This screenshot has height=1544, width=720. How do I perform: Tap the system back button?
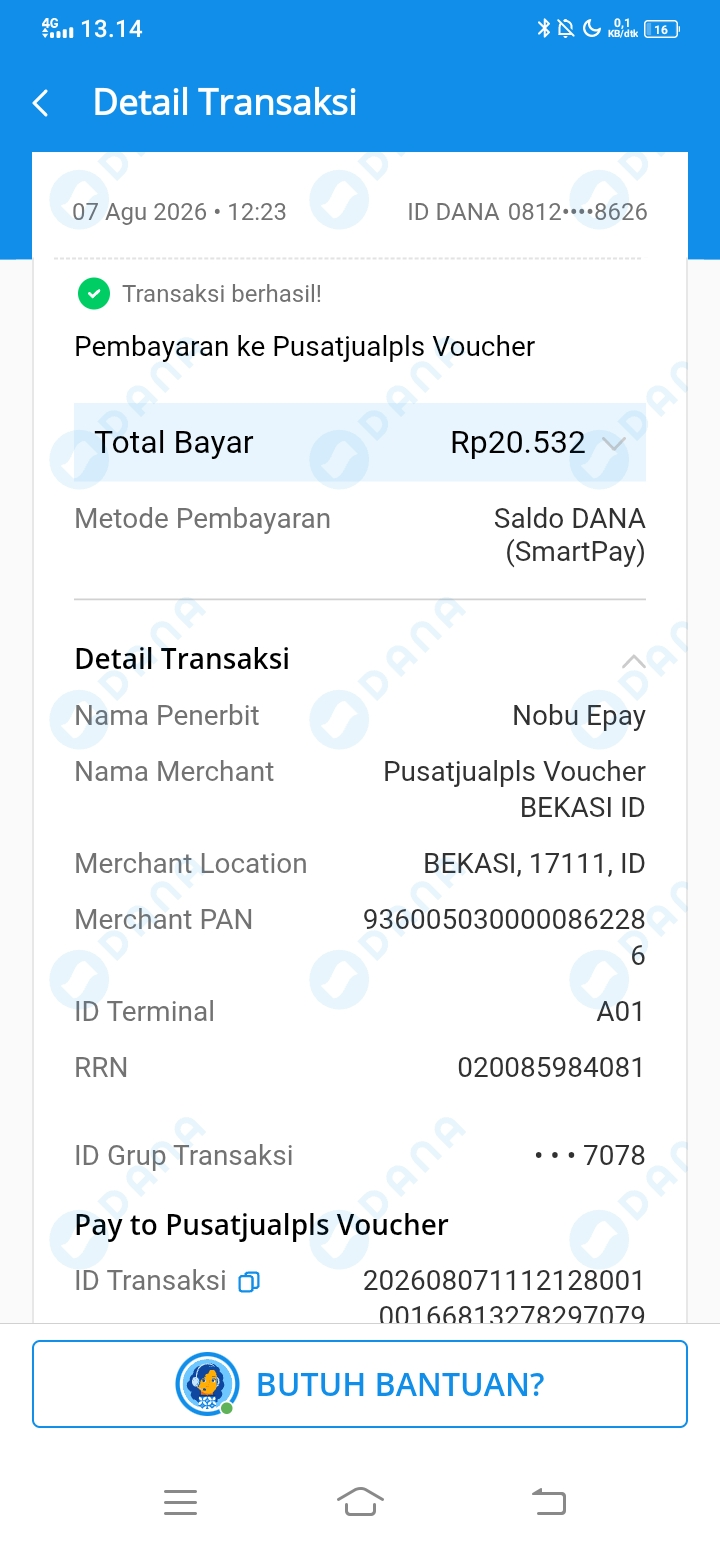point(548,1501)
